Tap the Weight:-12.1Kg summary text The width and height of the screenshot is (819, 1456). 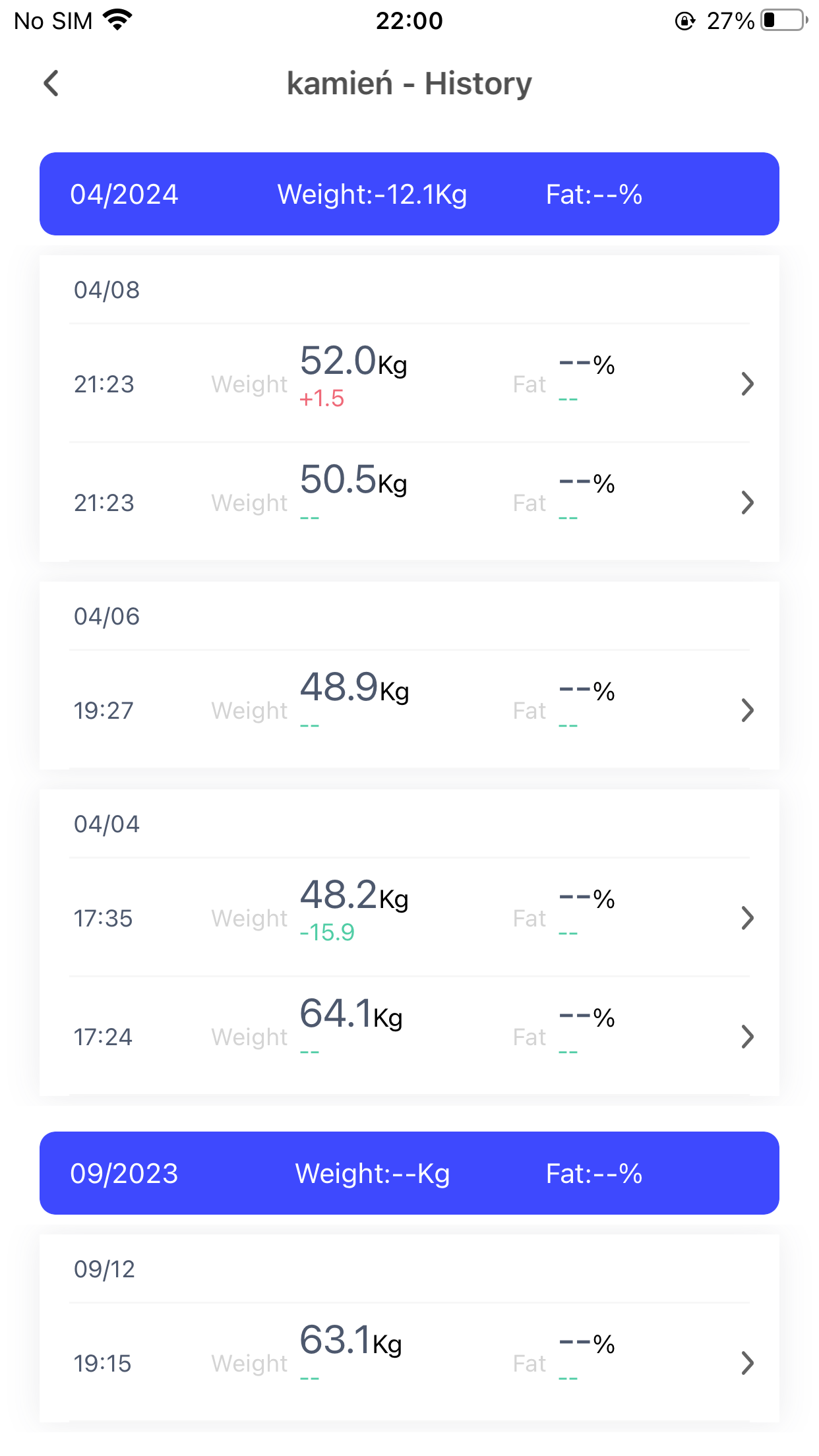pyautogui.click(x=371, y=193)
